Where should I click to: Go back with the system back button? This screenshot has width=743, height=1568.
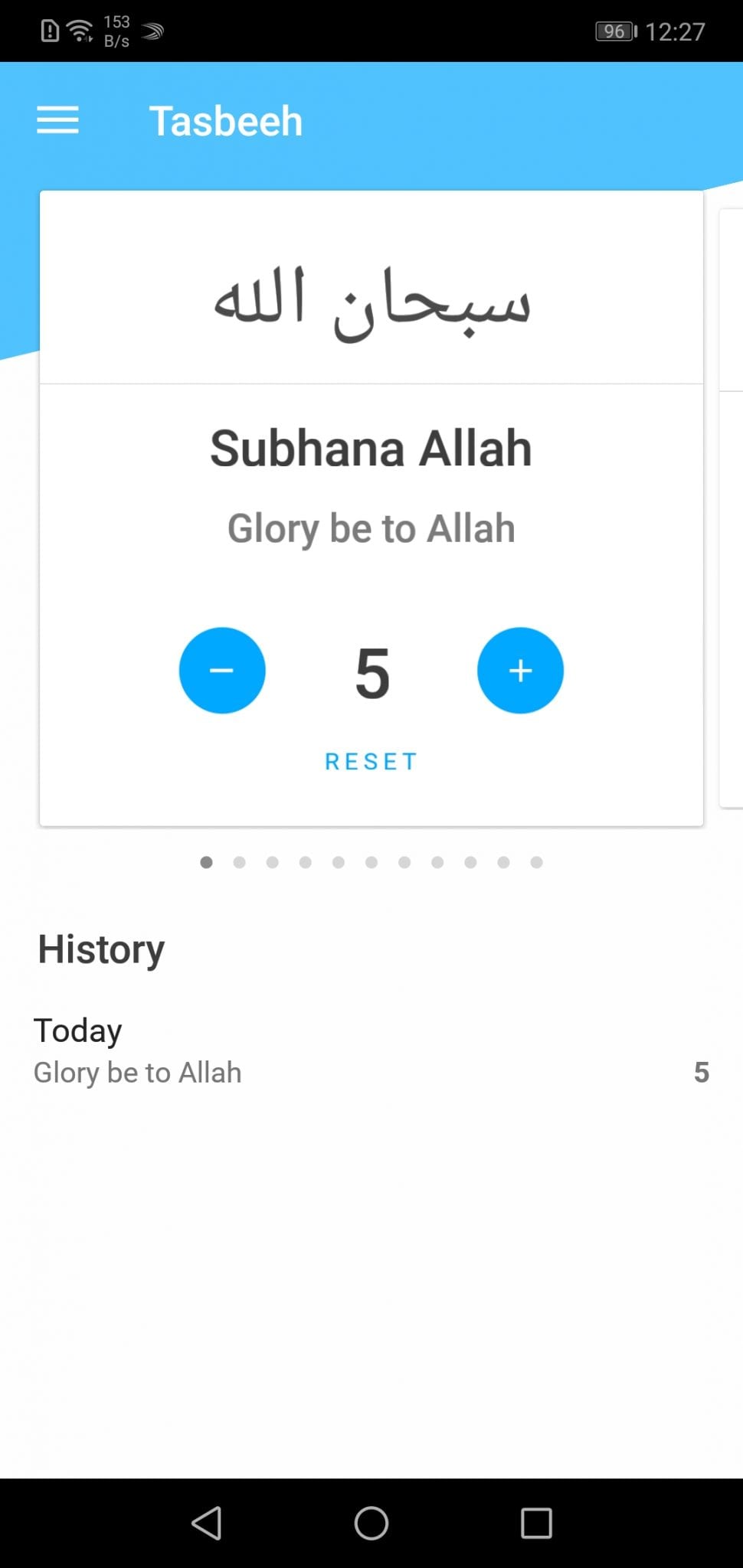[x=207, y=1523]
